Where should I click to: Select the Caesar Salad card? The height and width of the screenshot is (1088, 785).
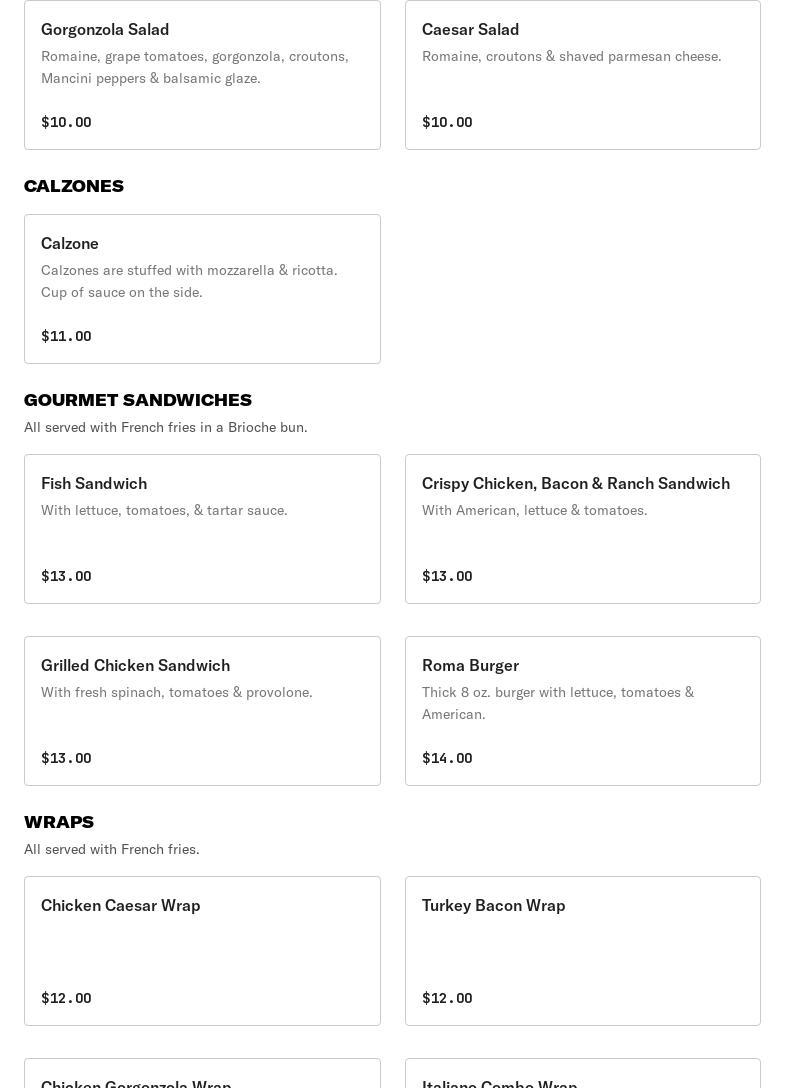click(582, 75)
